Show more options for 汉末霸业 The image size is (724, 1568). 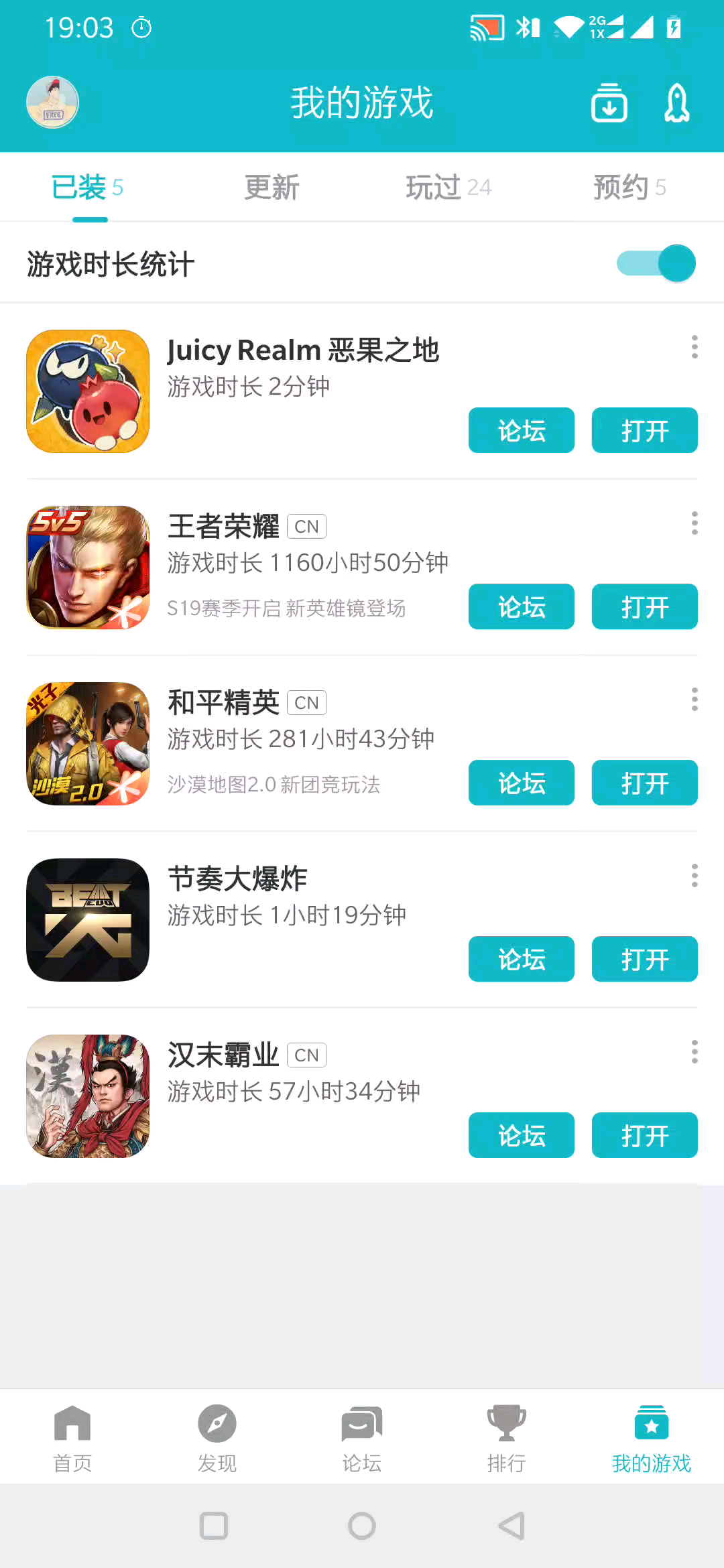(695, 1052)
